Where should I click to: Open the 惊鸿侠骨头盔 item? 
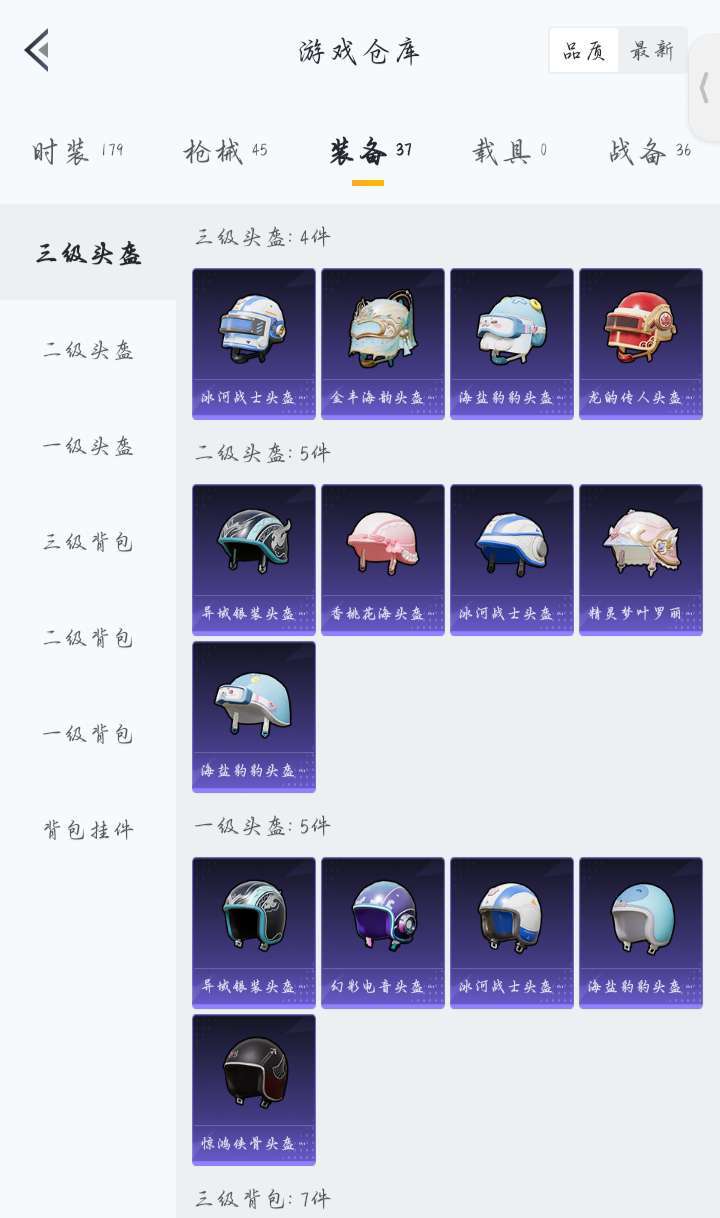253,1089
